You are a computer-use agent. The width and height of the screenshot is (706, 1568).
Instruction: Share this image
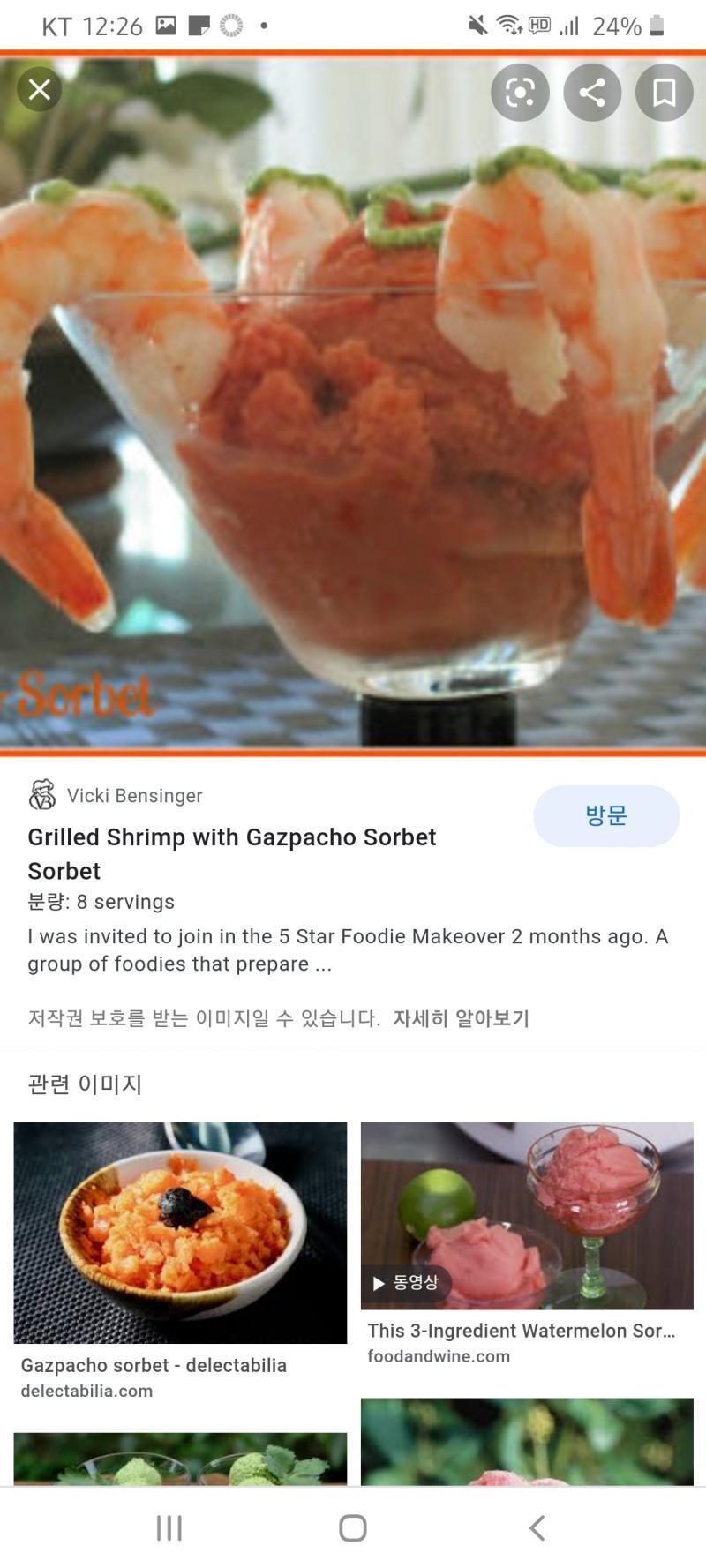[592, 92]
